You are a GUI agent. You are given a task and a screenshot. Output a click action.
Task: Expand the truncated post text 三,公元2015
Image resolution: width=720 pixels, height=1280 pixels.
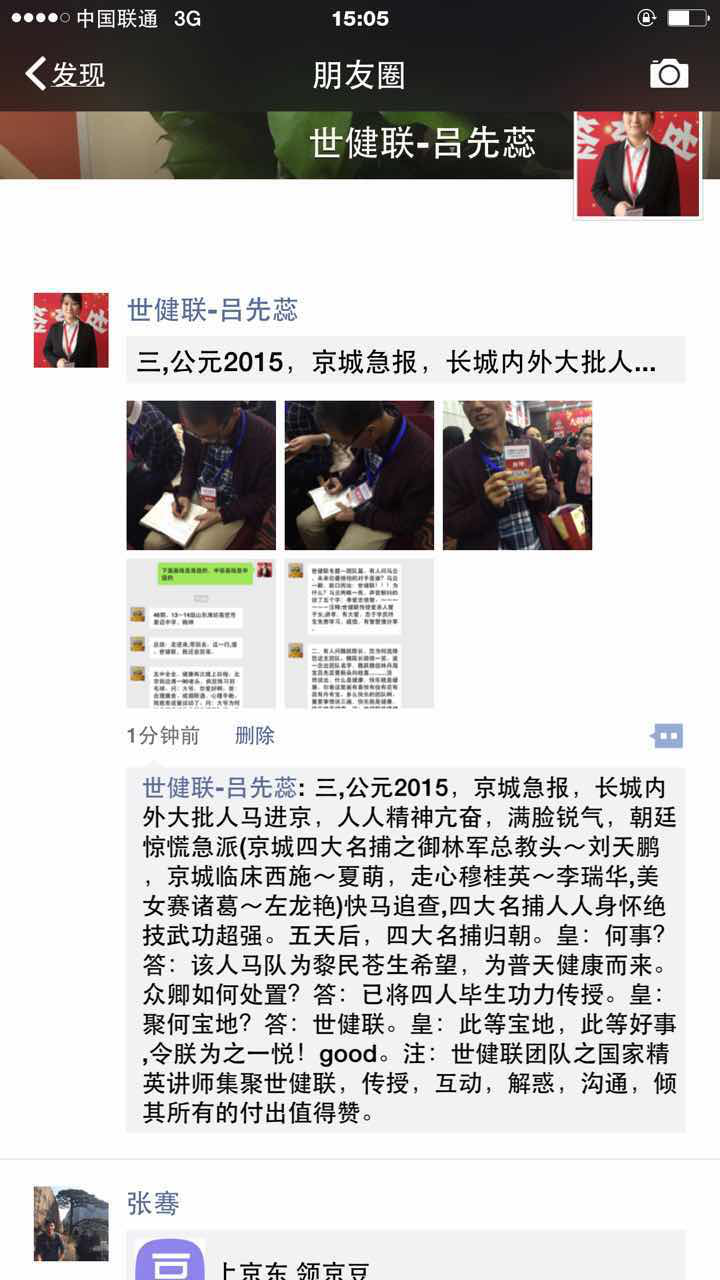pyautogui.click(x=405, y=361)
